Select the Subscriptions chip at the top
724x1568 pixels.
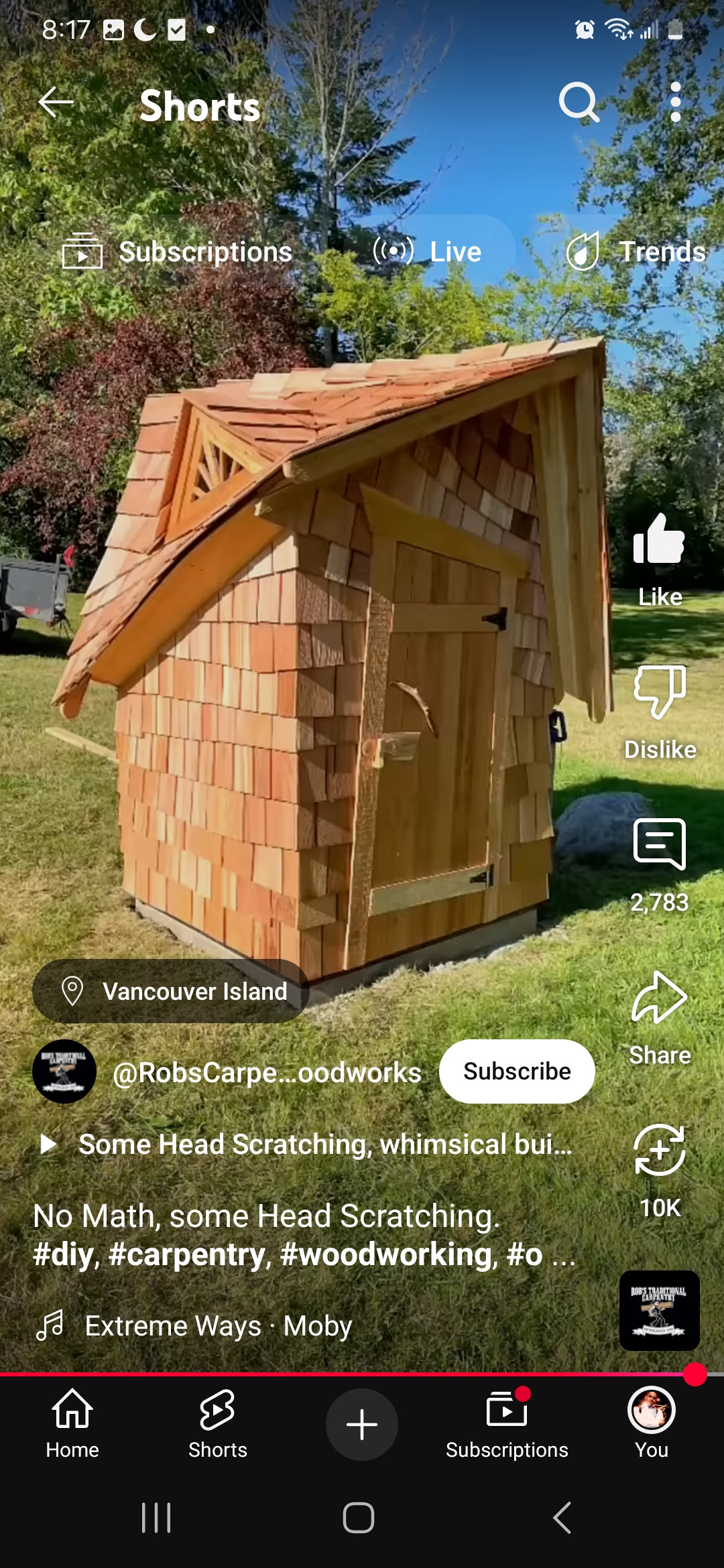click(x=178, y=252)
